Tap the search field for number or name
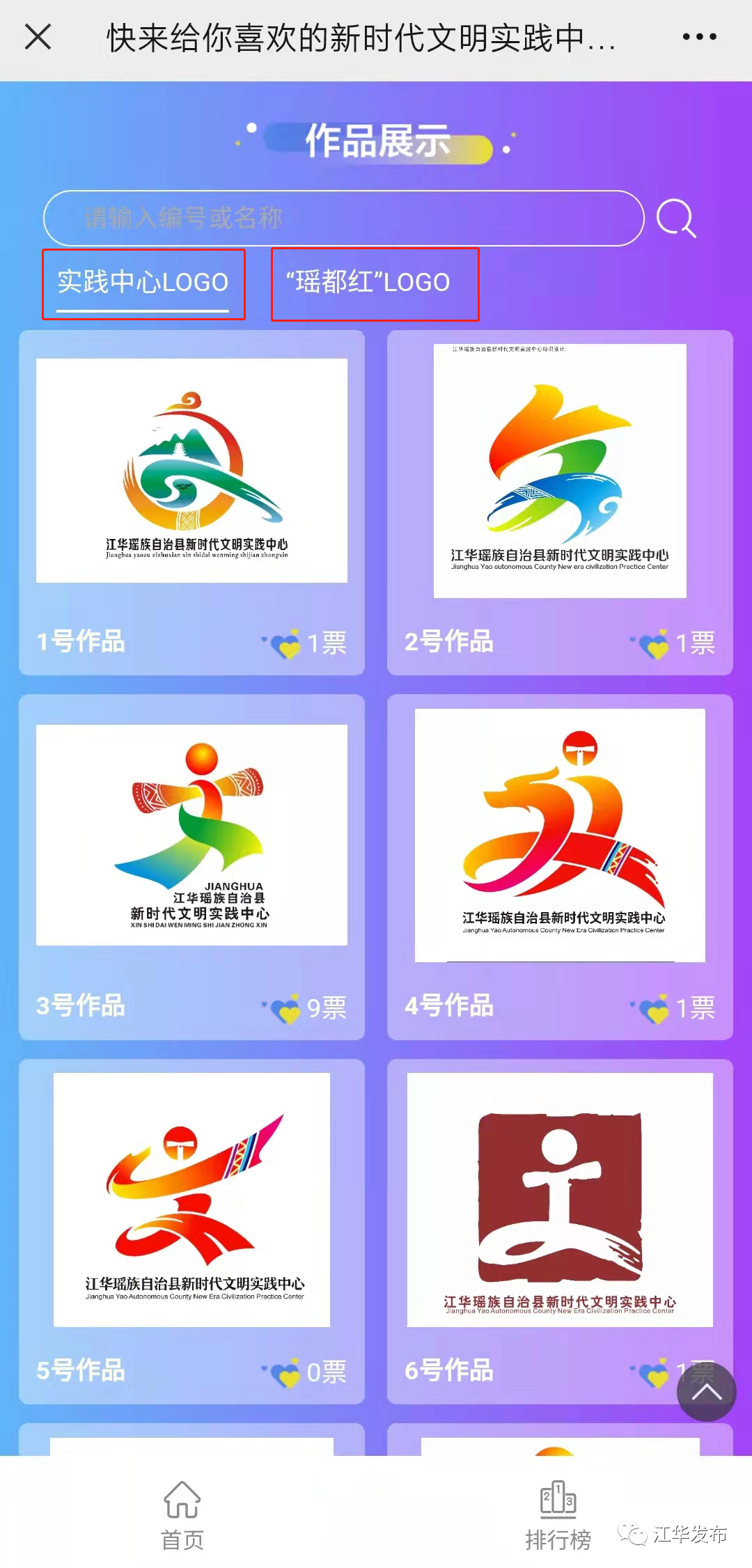This screenshot has width=752, height=1568. 343,218
